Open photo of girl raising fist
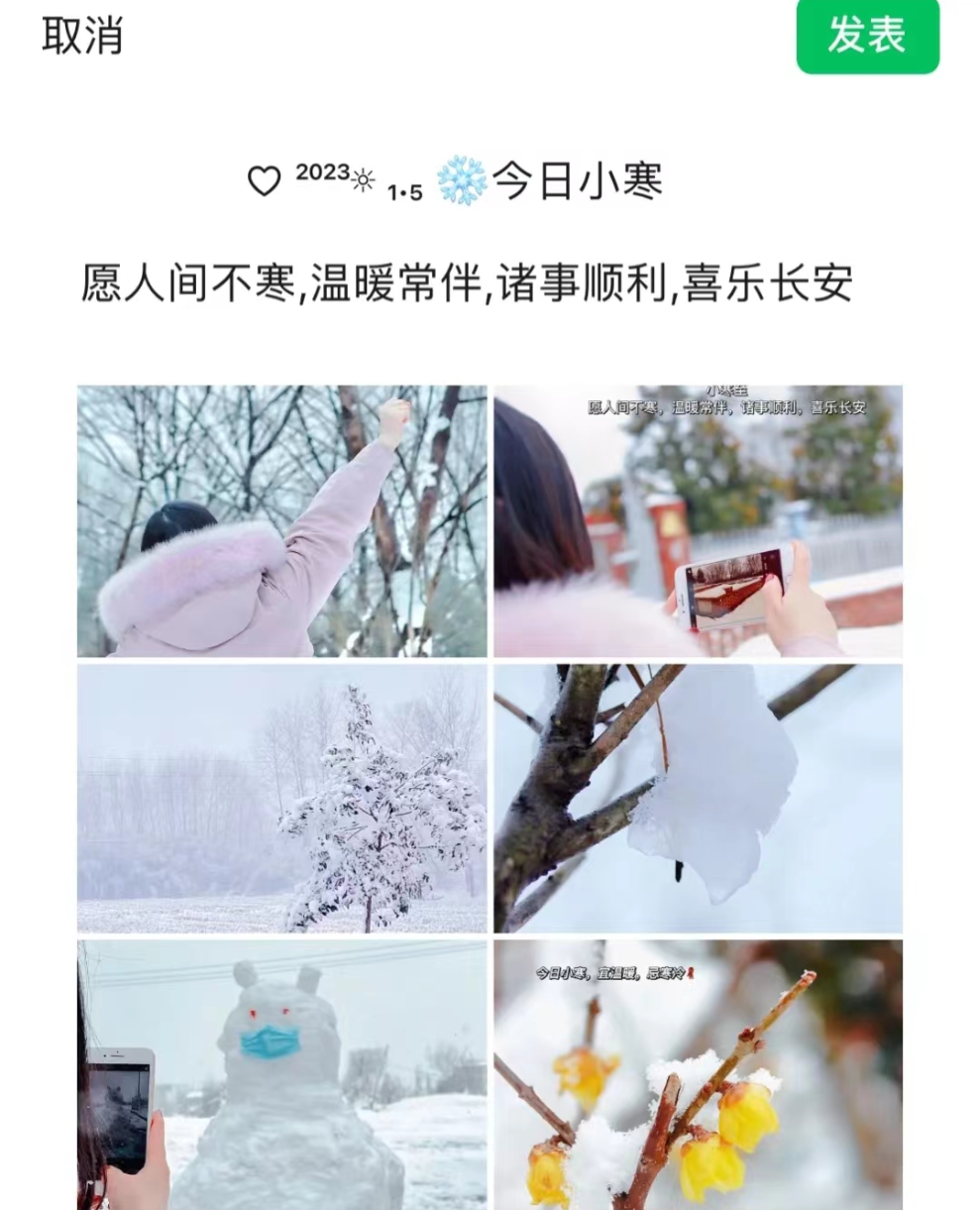The image size is (980, 1210). (x=282, y=521)
